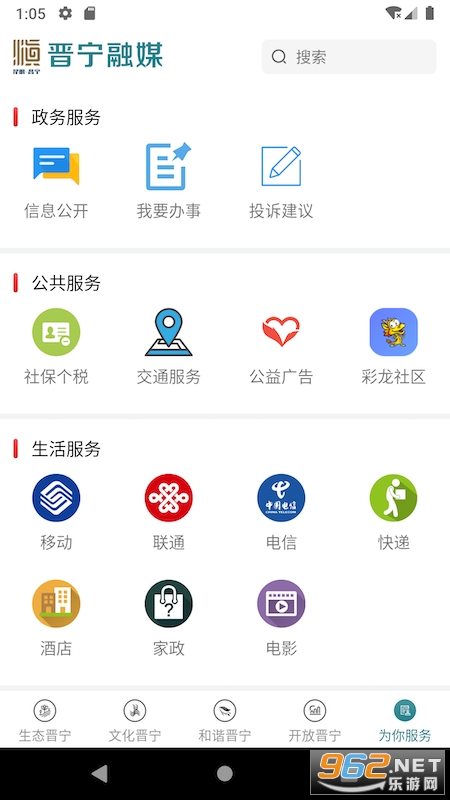Tap the 搜索 search box
The width and height of the screenshot is (450, 800).
pos(349,57)
